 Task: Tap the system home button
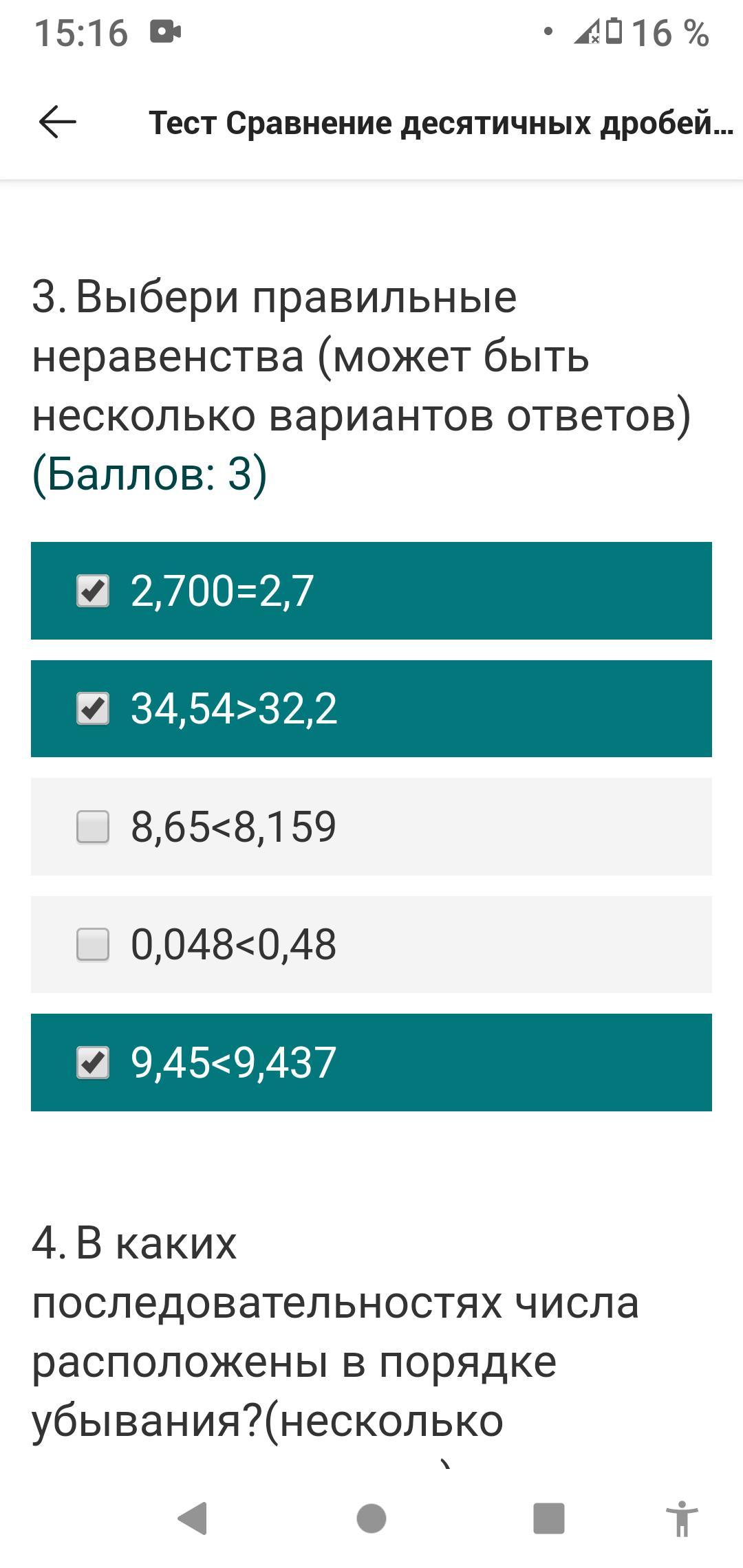[x=371, y=1518]
